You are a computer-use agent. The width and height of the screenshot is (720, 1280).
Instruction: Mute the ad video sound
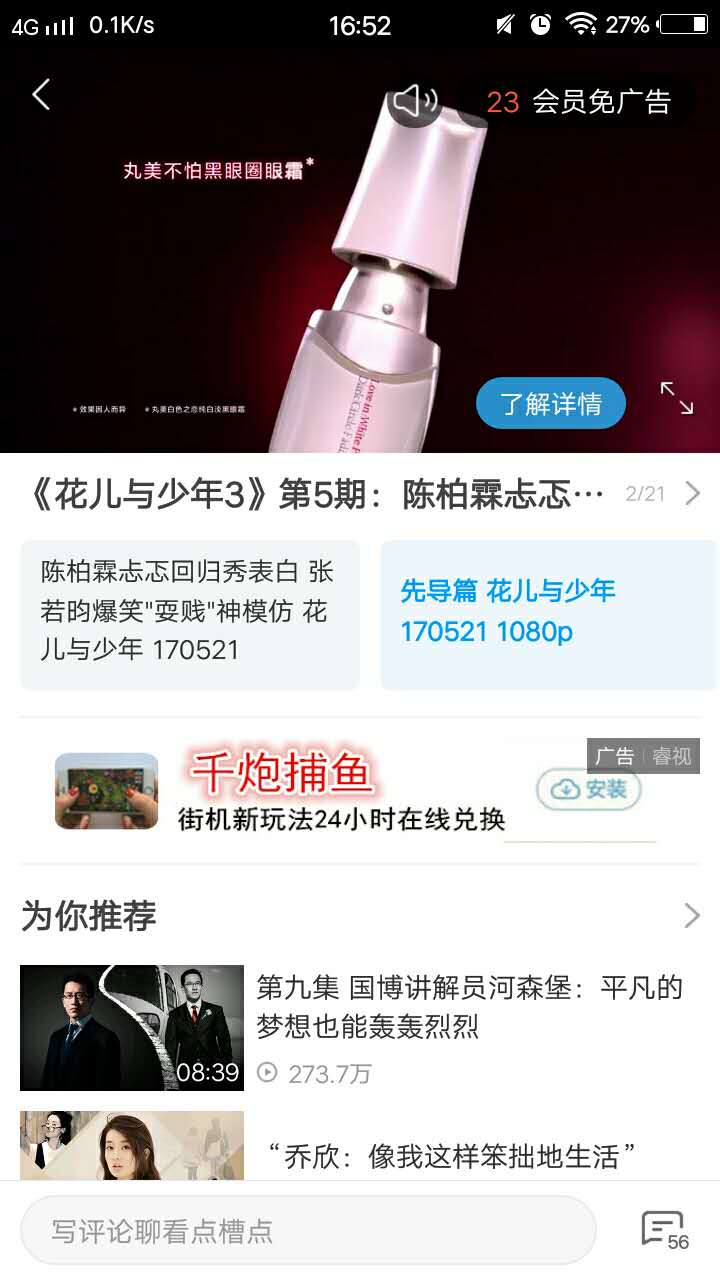(415, 101)
